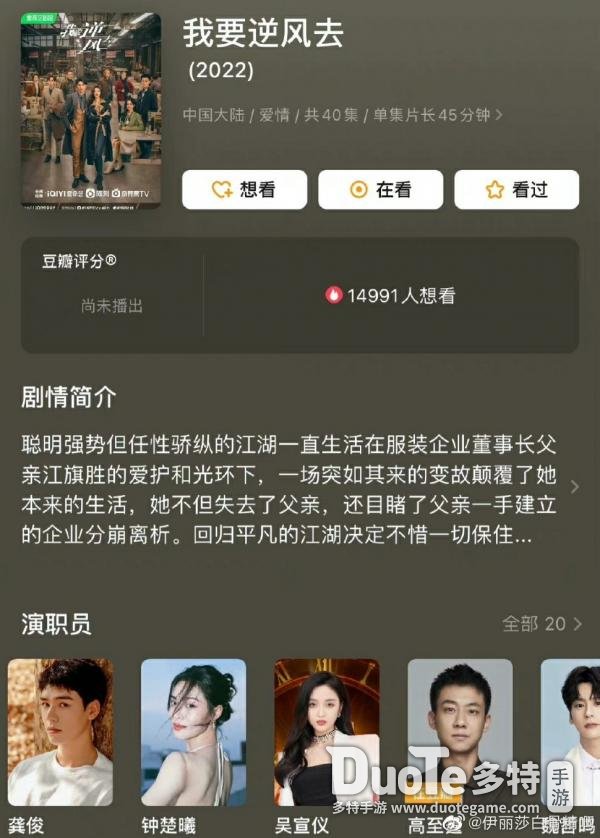View all 20 cast members
This screenshot has height=838, width=600.
542,623
